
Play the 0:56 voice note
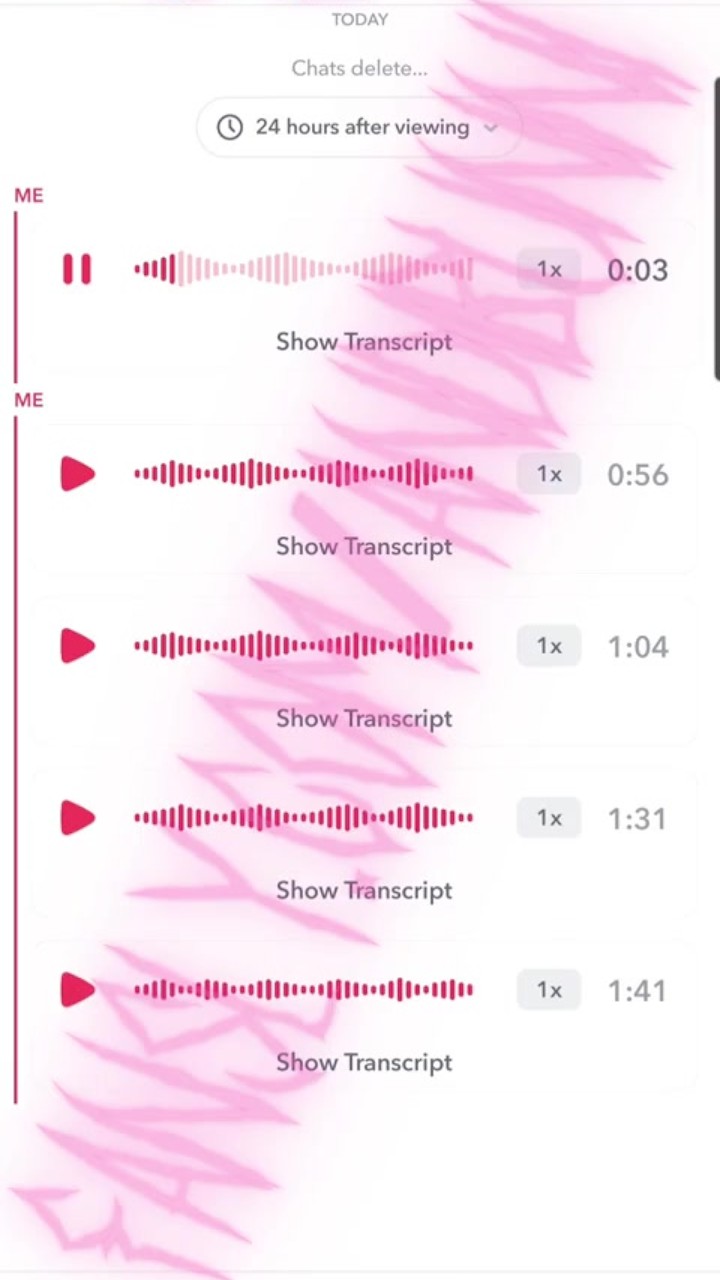coord(78,474)
